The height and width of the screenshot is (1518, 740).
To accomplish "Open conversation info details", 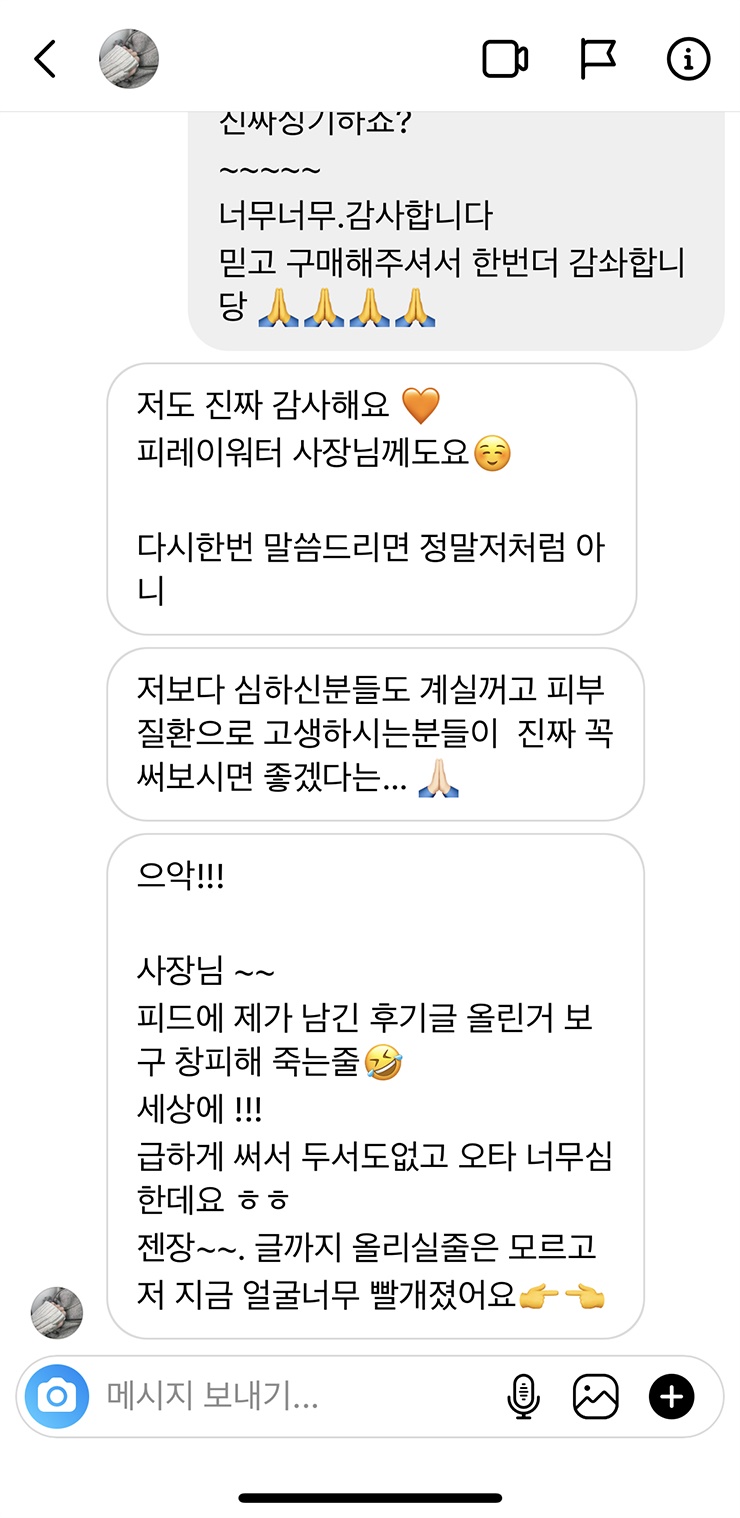I will (x=688, y=60).
